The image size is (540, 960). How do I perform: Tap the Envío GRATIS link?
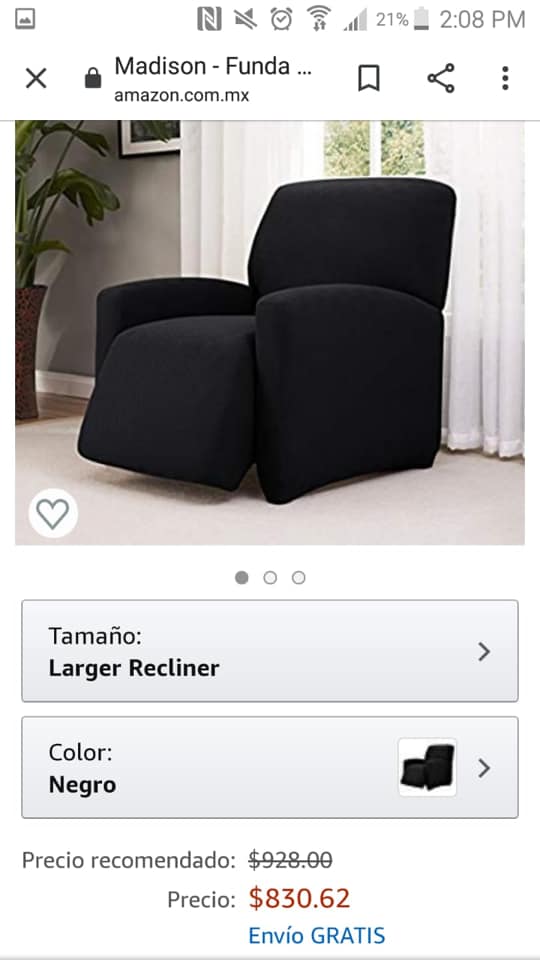click(x=317, y=936)
